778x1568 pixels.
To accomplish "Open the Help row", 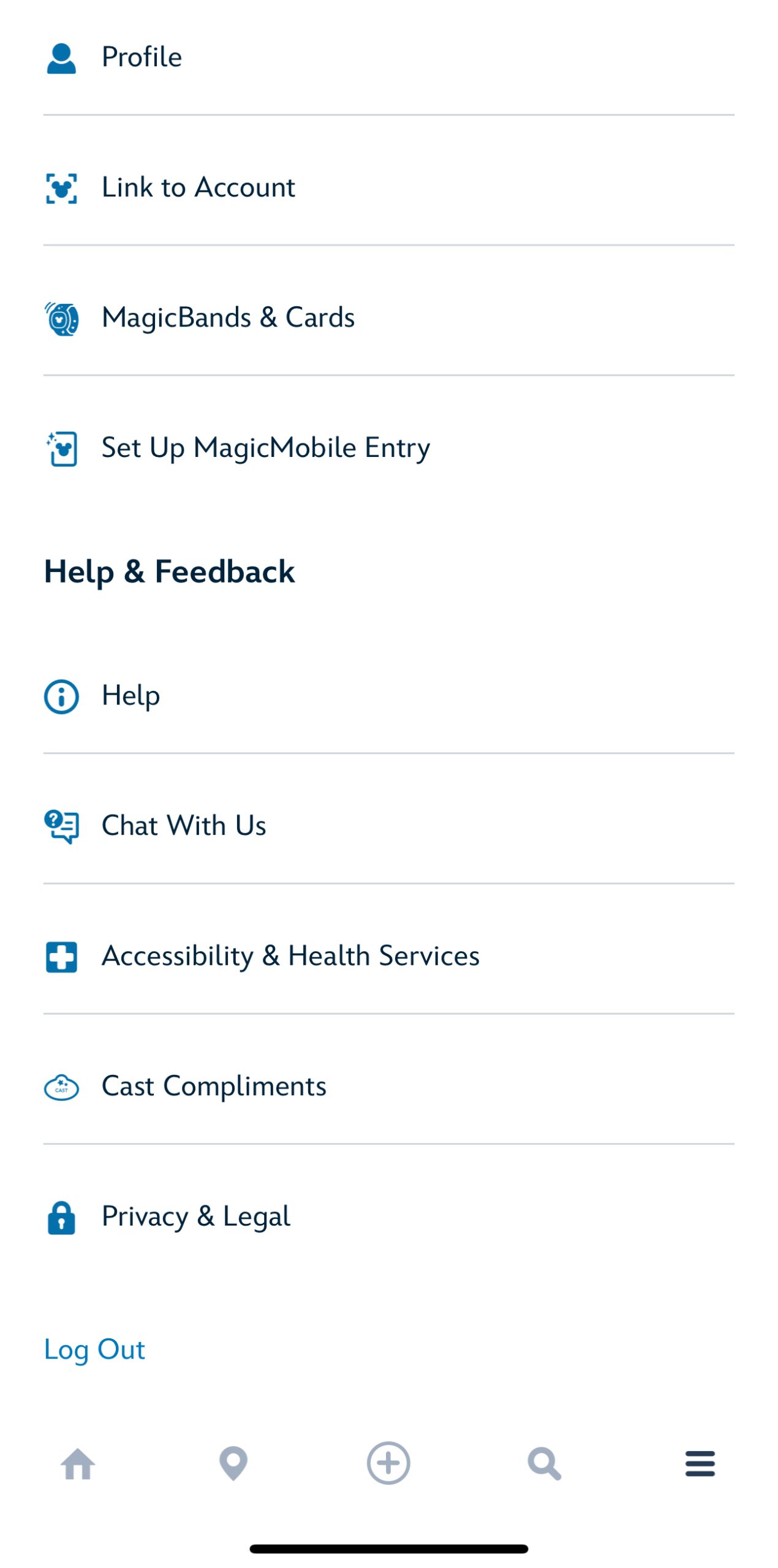I will (130, 696).
